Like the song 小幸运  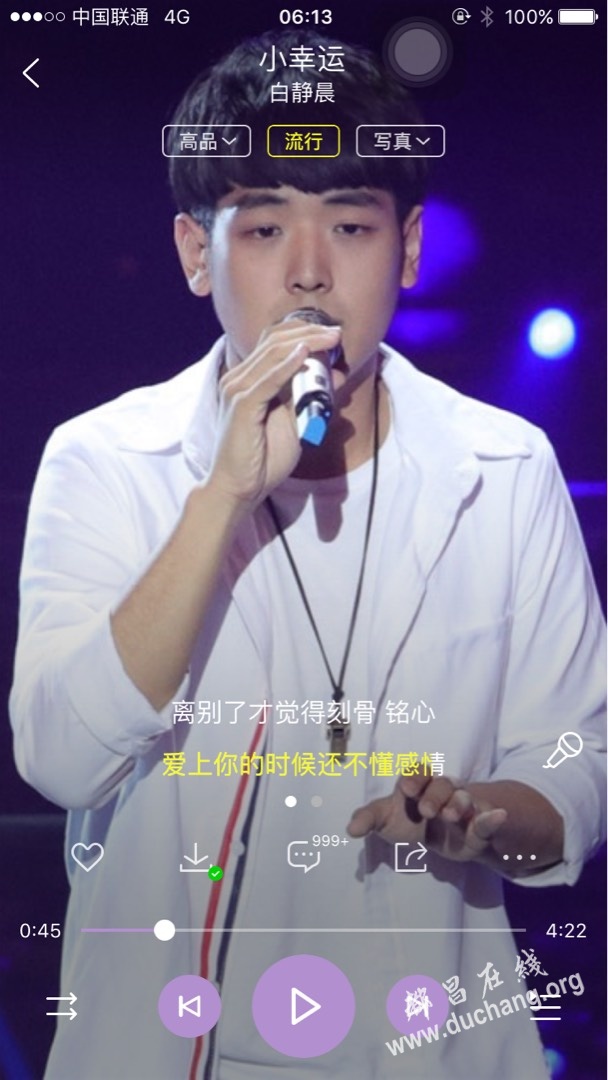tap(88, 857)
